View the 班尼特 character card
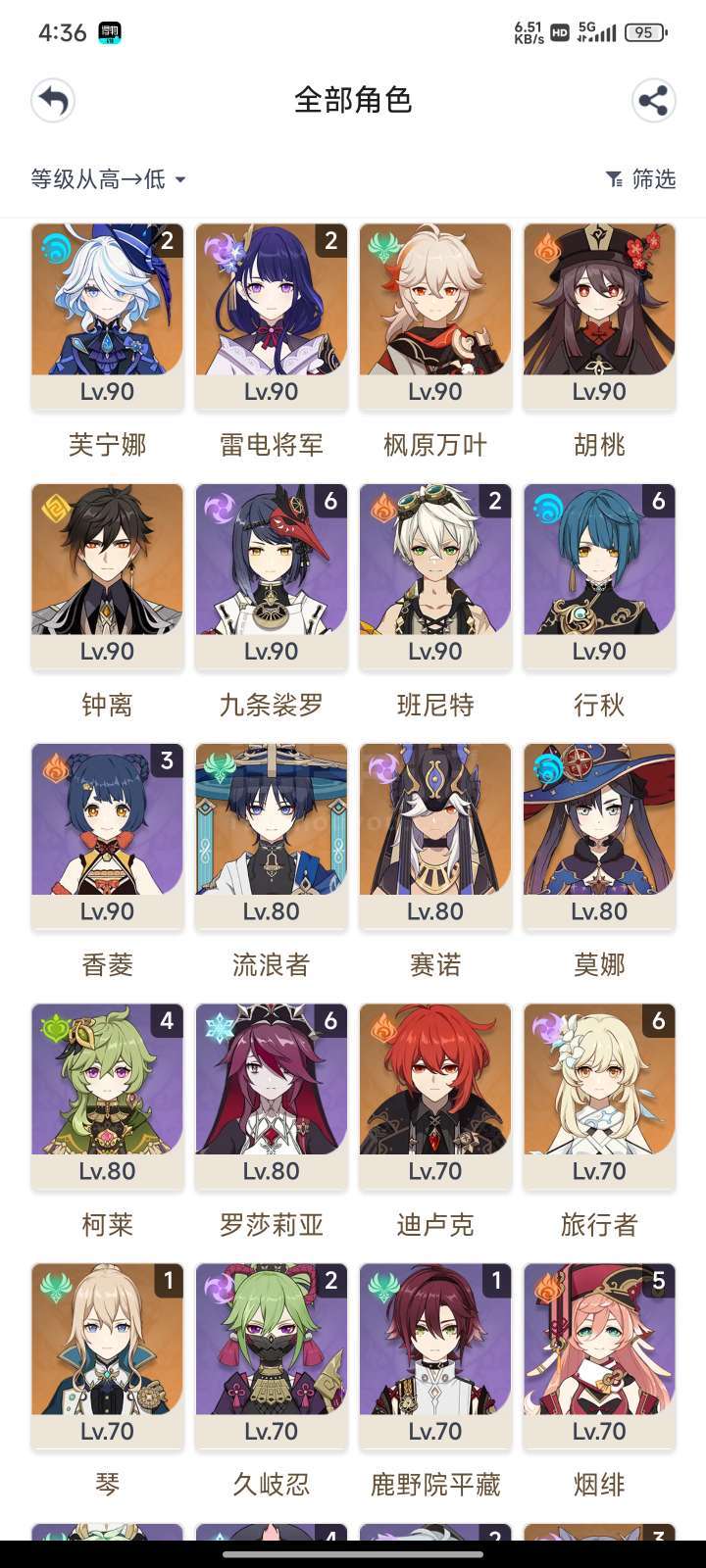706x1568 pixels. tap(434, 575)
